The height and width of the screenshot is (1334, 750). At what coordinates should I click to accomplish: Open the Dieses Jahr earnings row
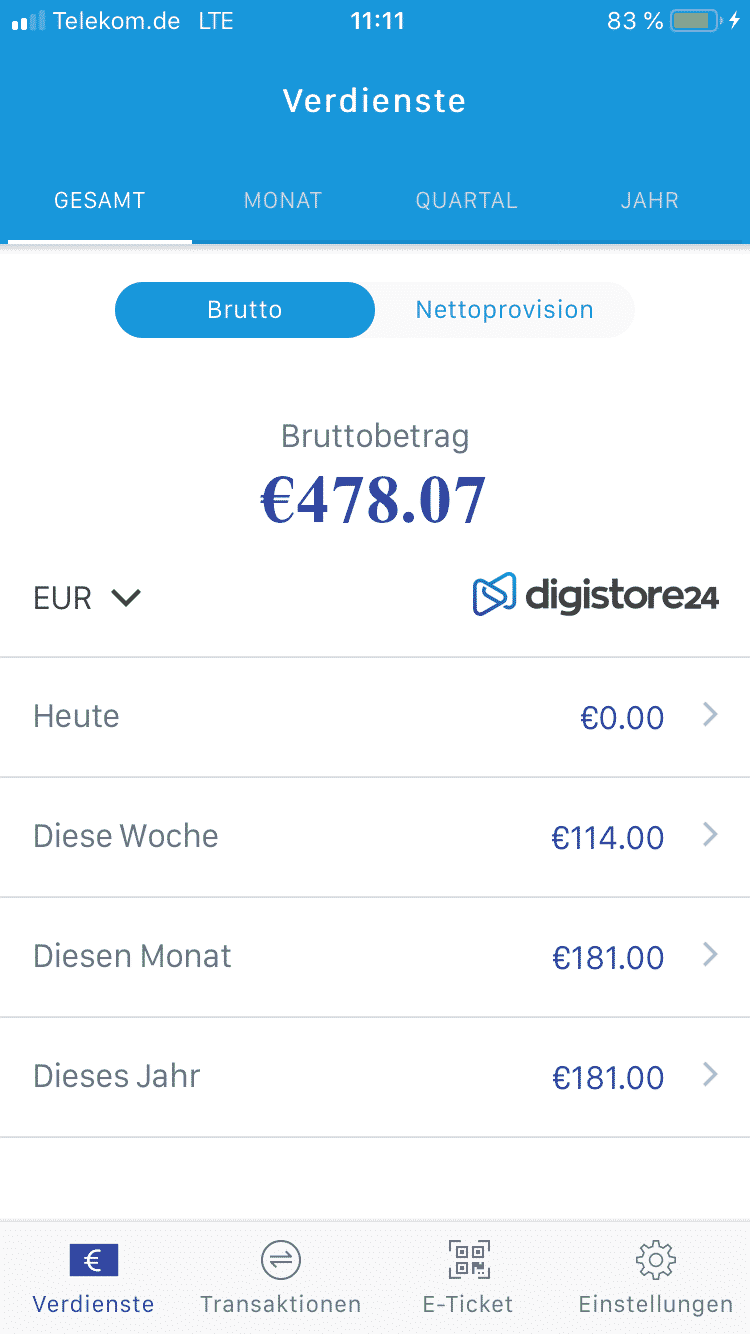pyautogui.click(x=375, y=1077)
